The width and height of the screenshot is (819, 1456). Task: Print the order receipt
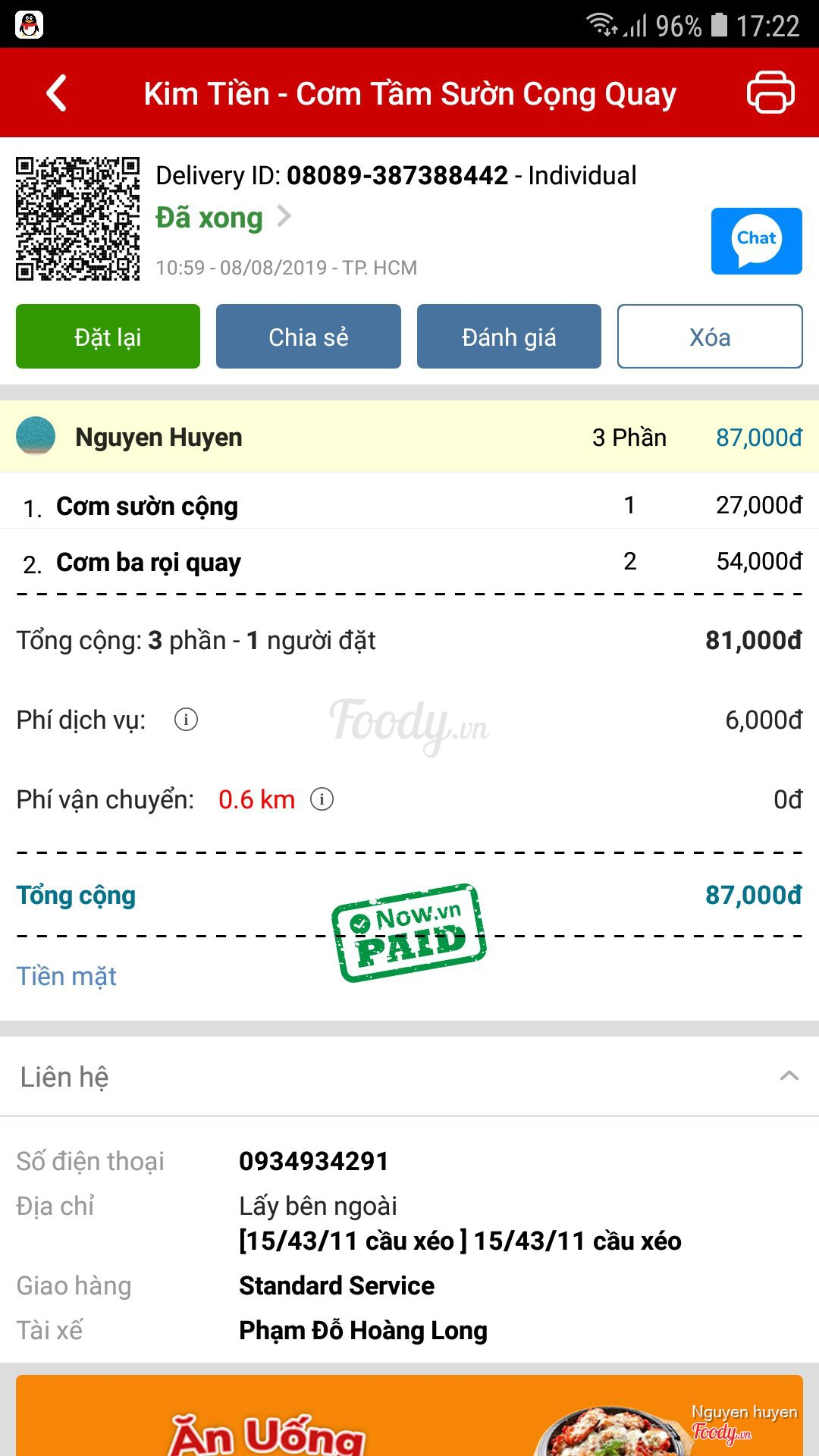pos(770,93)
